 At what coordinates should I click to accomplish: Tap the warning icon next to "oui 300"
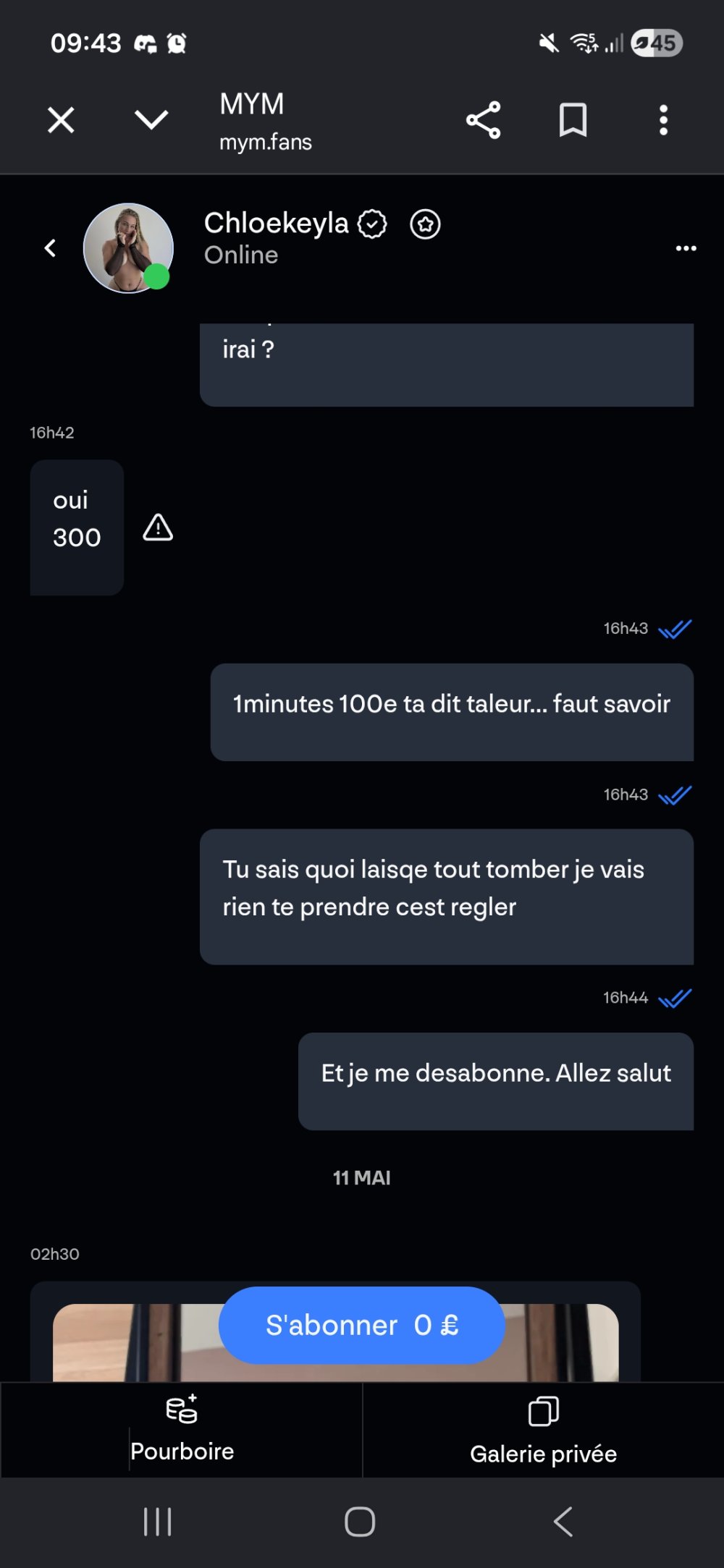pyautogui.click(x=158, y=527)
